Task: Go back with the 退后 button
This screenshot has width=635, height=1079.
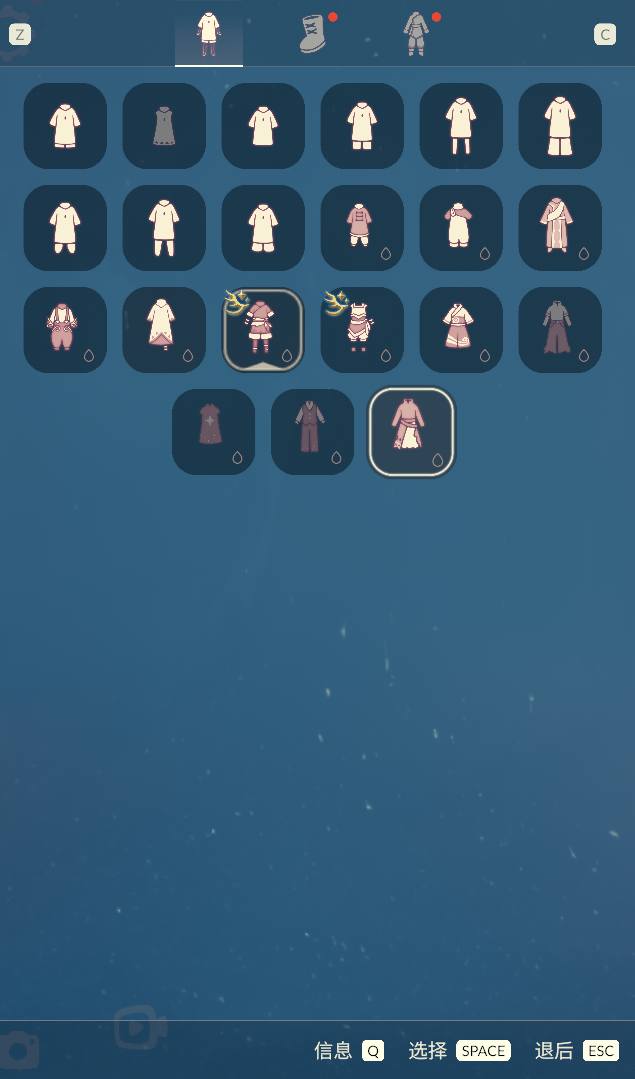Action: pos(576,1050)
